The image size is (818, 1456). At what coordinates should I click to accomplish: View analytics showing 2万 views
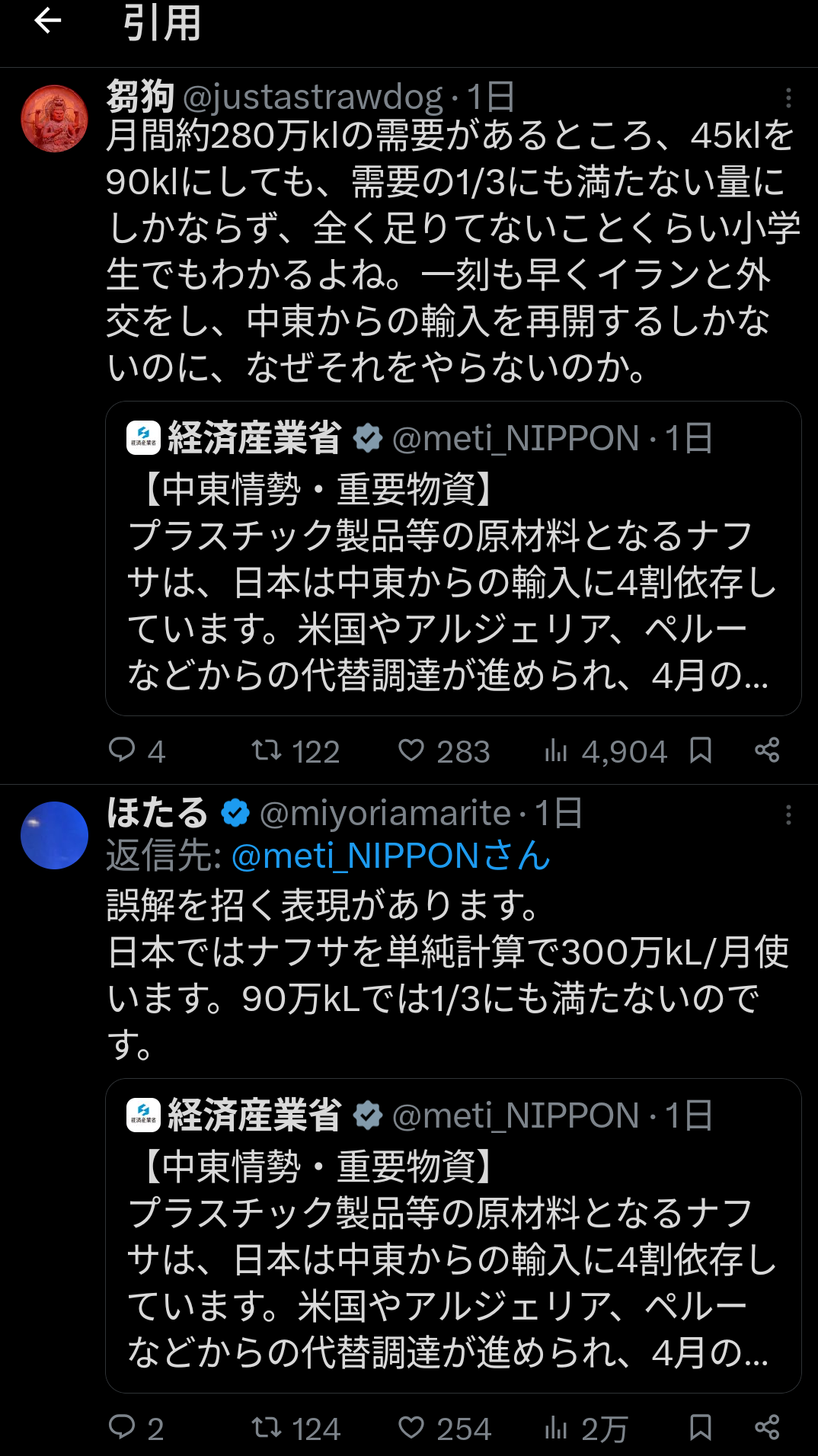(x=586, y=1429)
